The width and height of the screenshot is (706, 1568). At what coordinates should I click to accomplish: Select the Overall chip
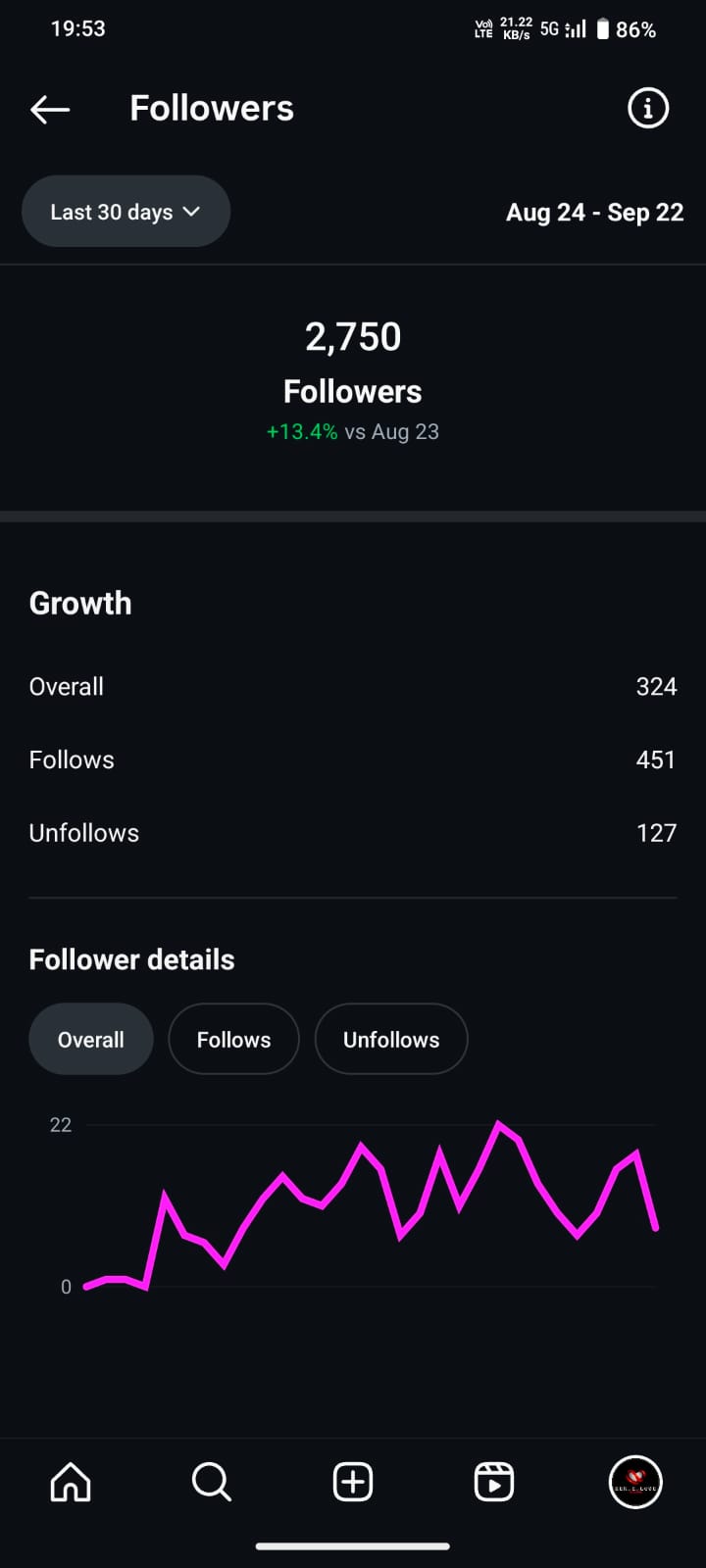[x=91, y=1040]
